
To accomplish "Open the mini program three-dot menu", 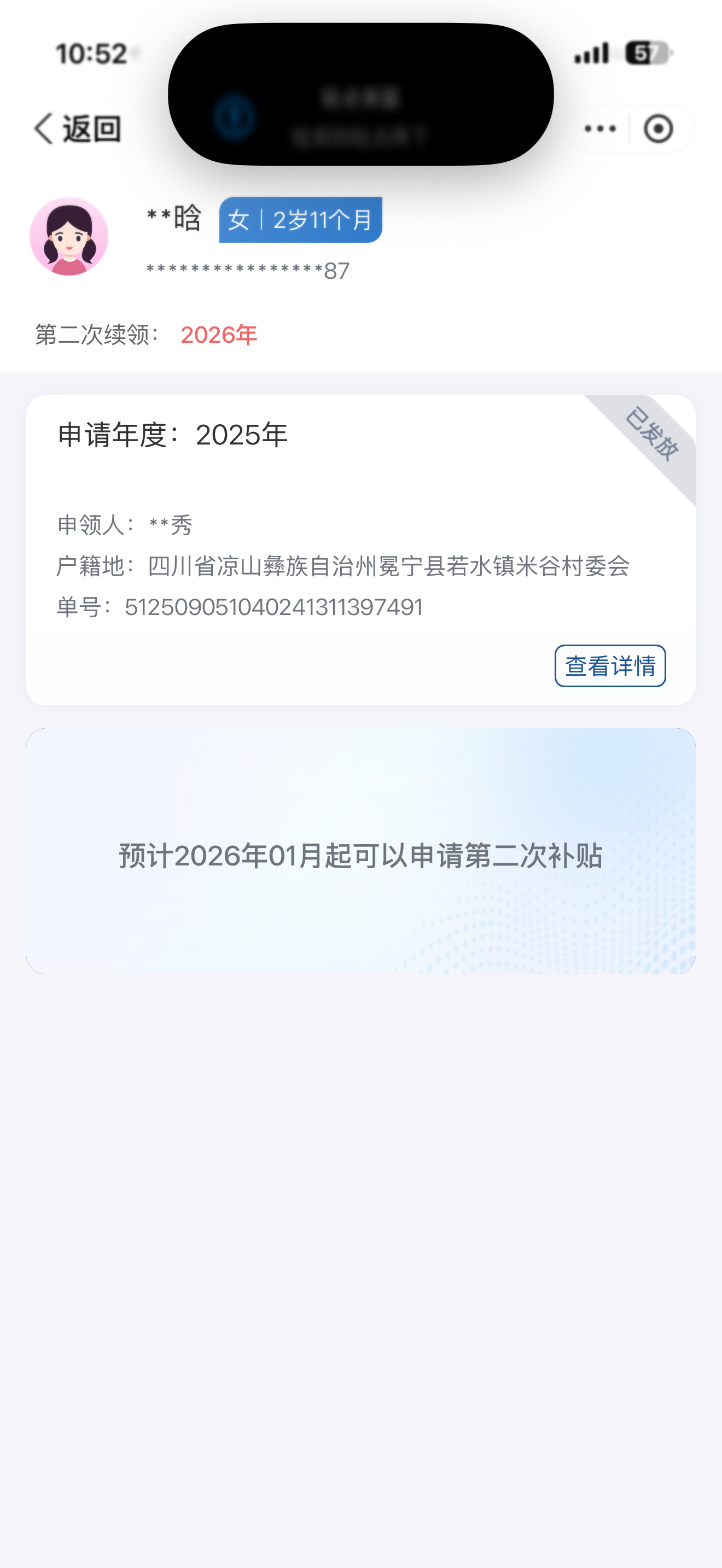I will click(x=599, y=129).
